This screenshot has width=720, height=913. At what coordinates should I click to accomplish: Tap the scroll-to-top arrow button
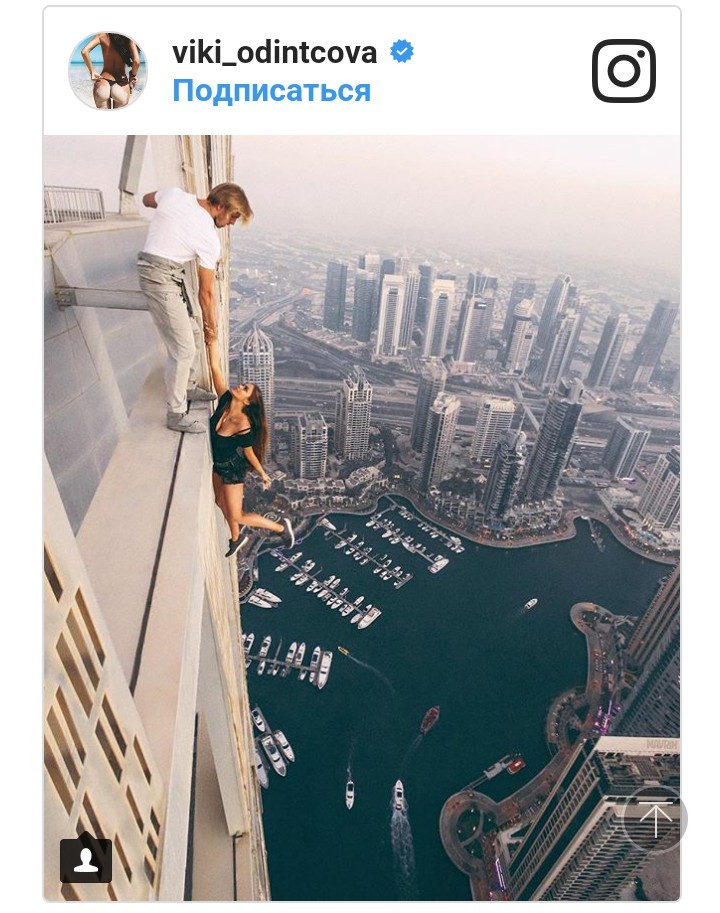click(x=655, y=820)
